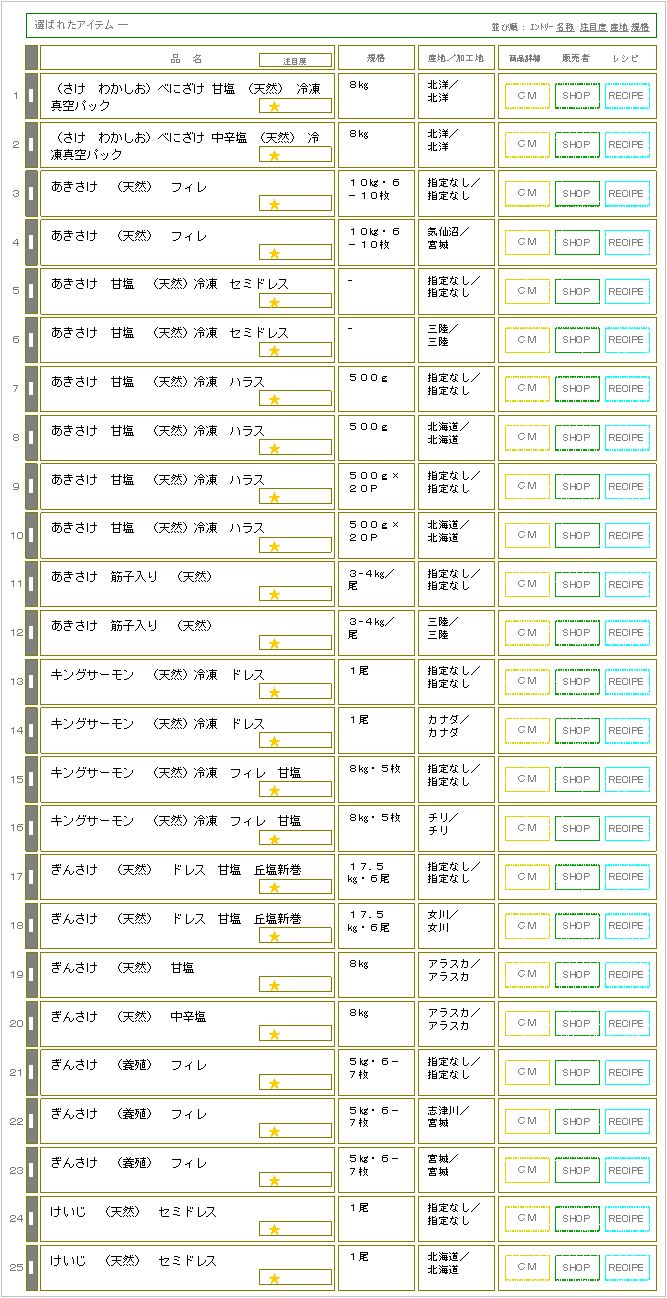
Task: View RECIPE for item 7 あきさけ ハラス 500g
Action: (x=627, y=388)
